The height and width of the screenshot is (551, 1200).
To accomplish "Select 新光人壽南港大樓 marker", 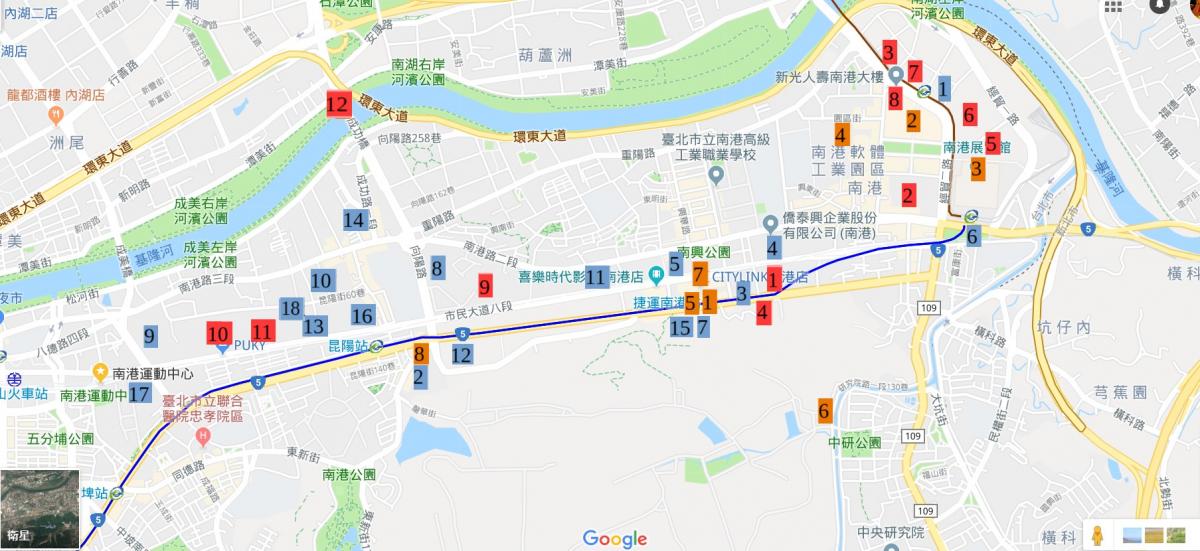I will pyautogui.click(x=896, y=73).
